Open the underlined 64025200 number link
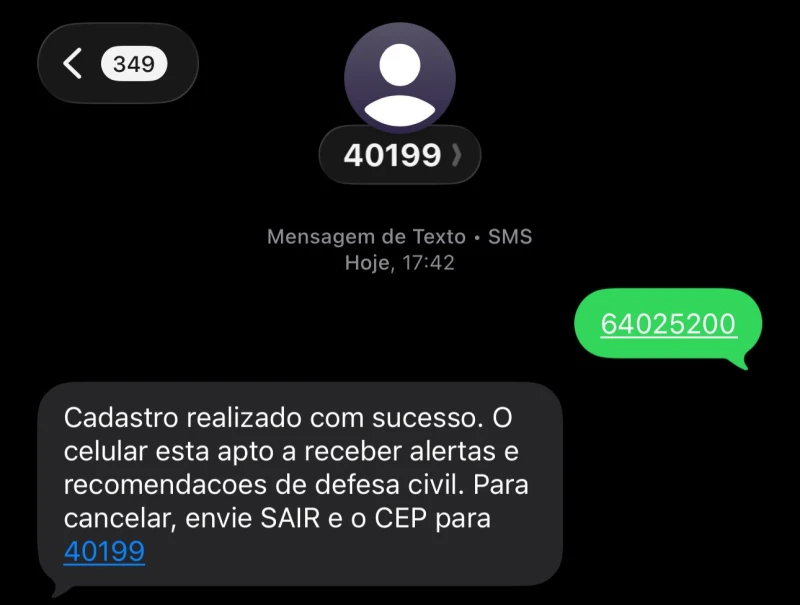Image resolution: width=800 pixels, height=605 pixels. click(667, 324)
